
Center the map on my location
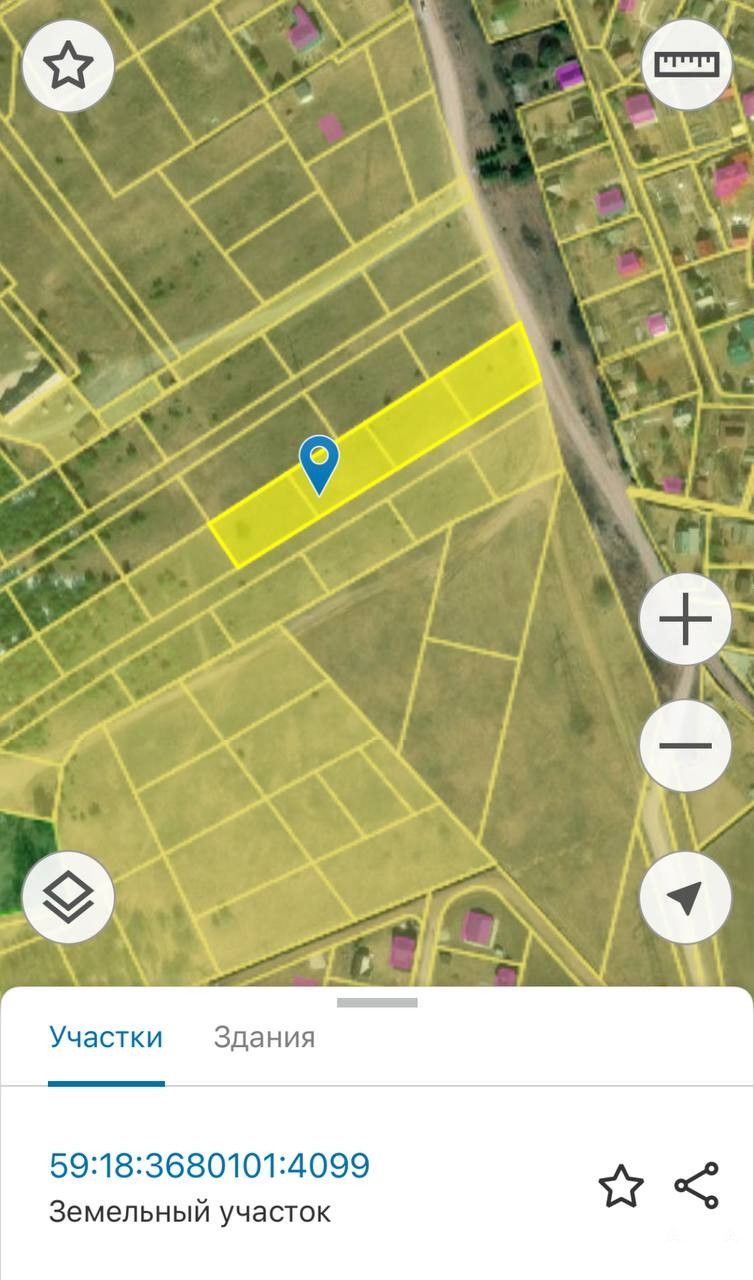coord(686,898)
